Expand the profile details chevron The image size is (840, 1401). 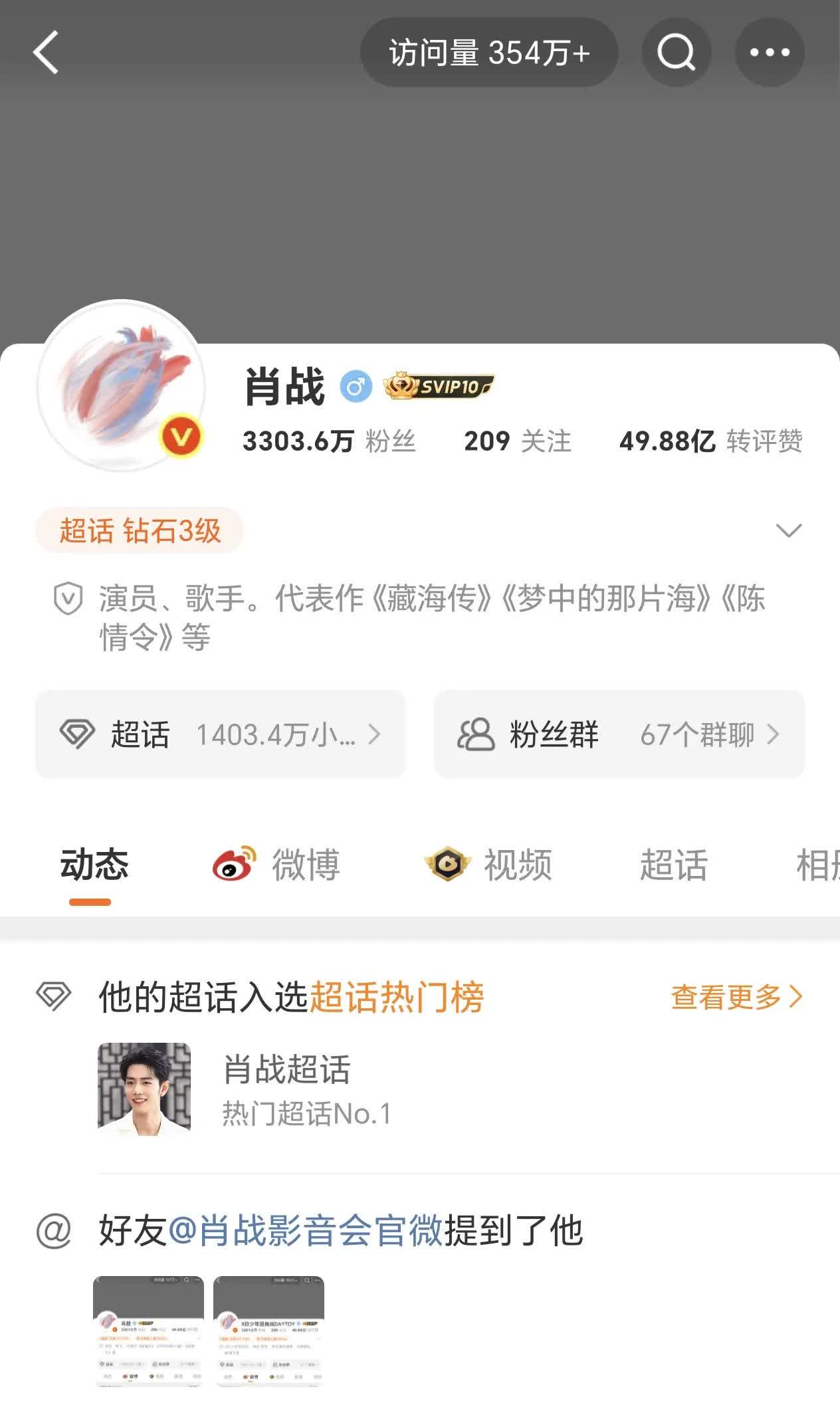(x=788, y=530)
